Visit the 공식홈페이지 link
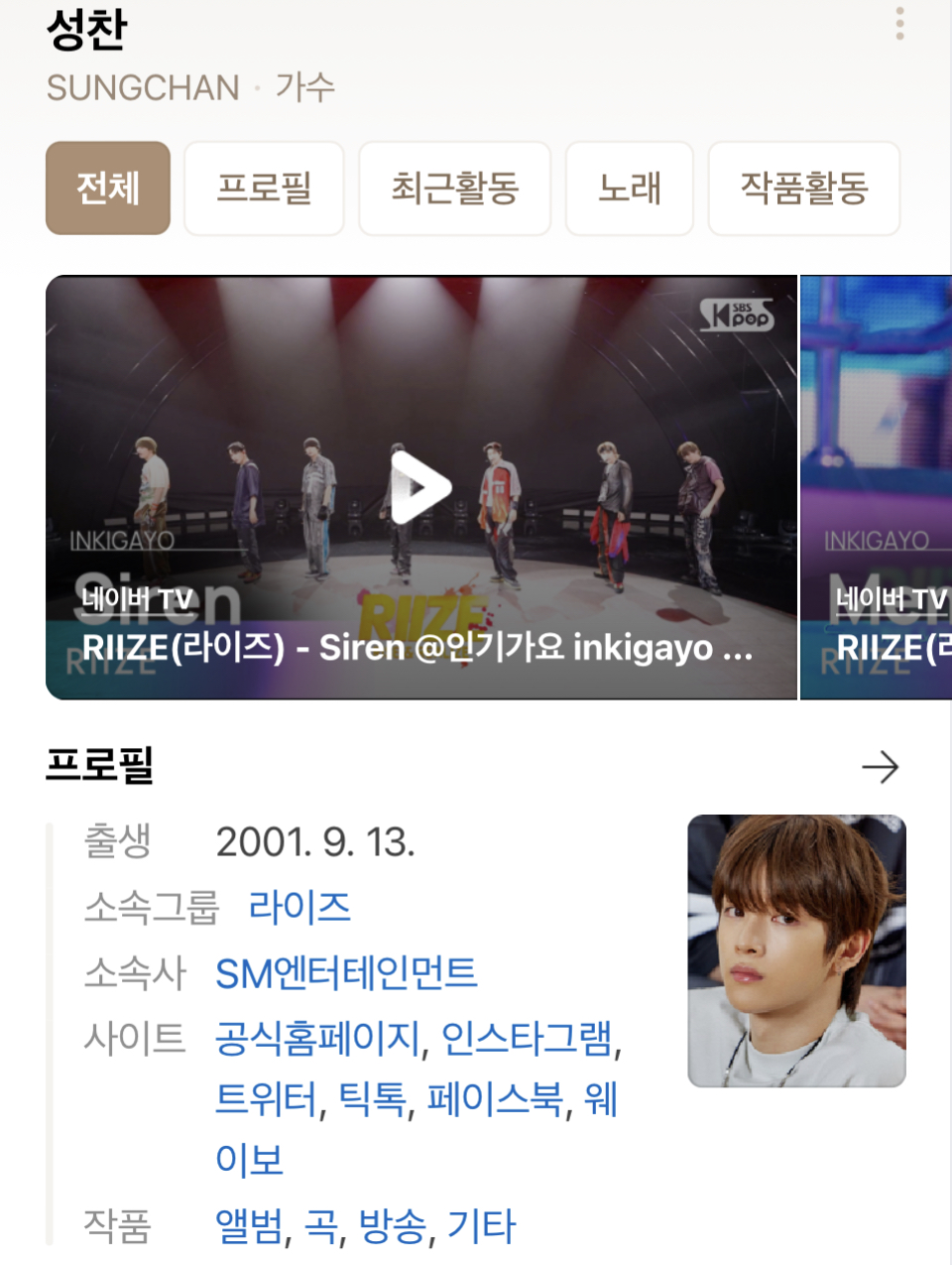This screenshot has height=1265, width=952. (x=317, y=1039)
